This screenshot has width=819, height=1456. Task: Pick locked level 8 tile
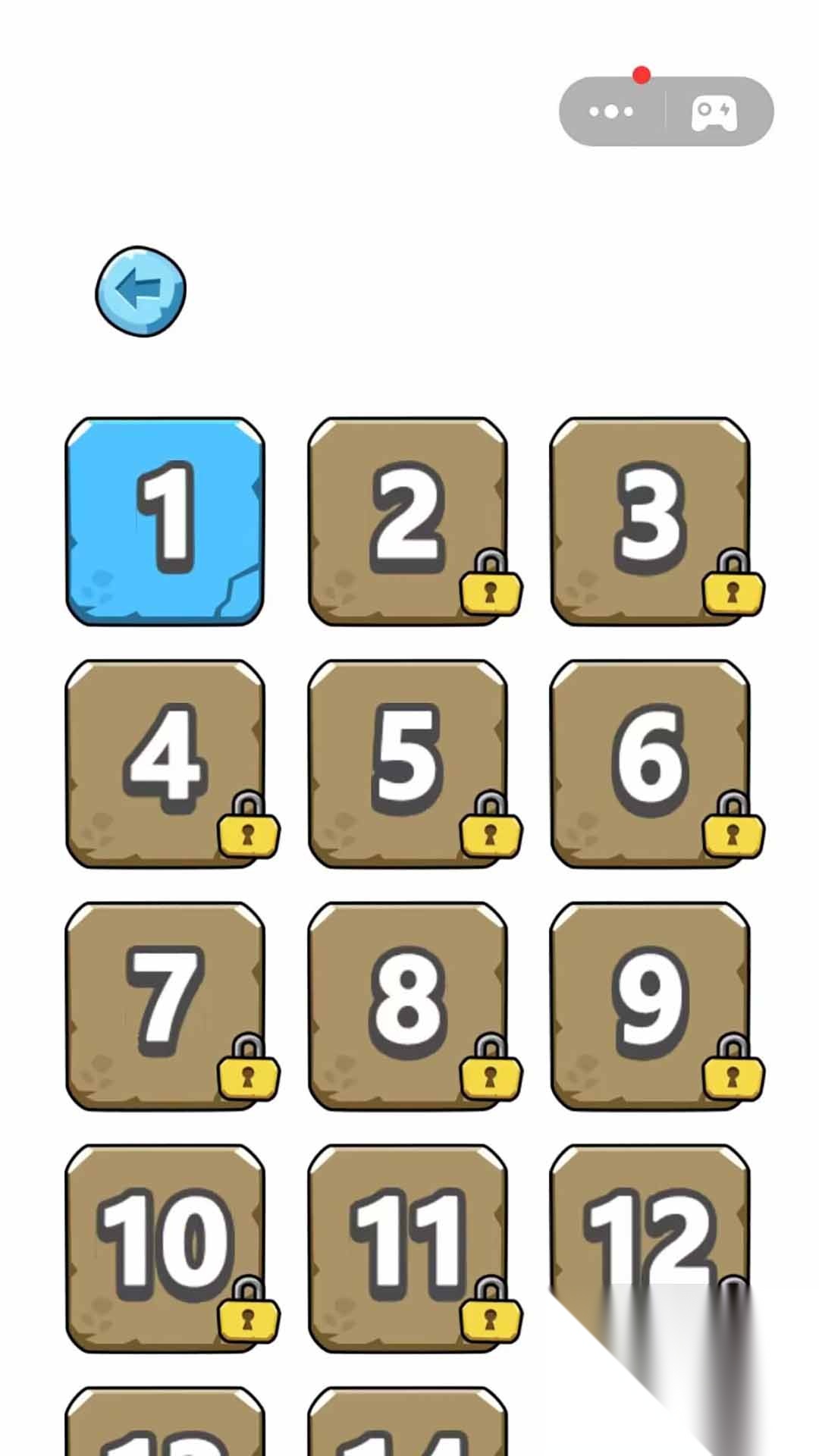[x=407, y=1006]
